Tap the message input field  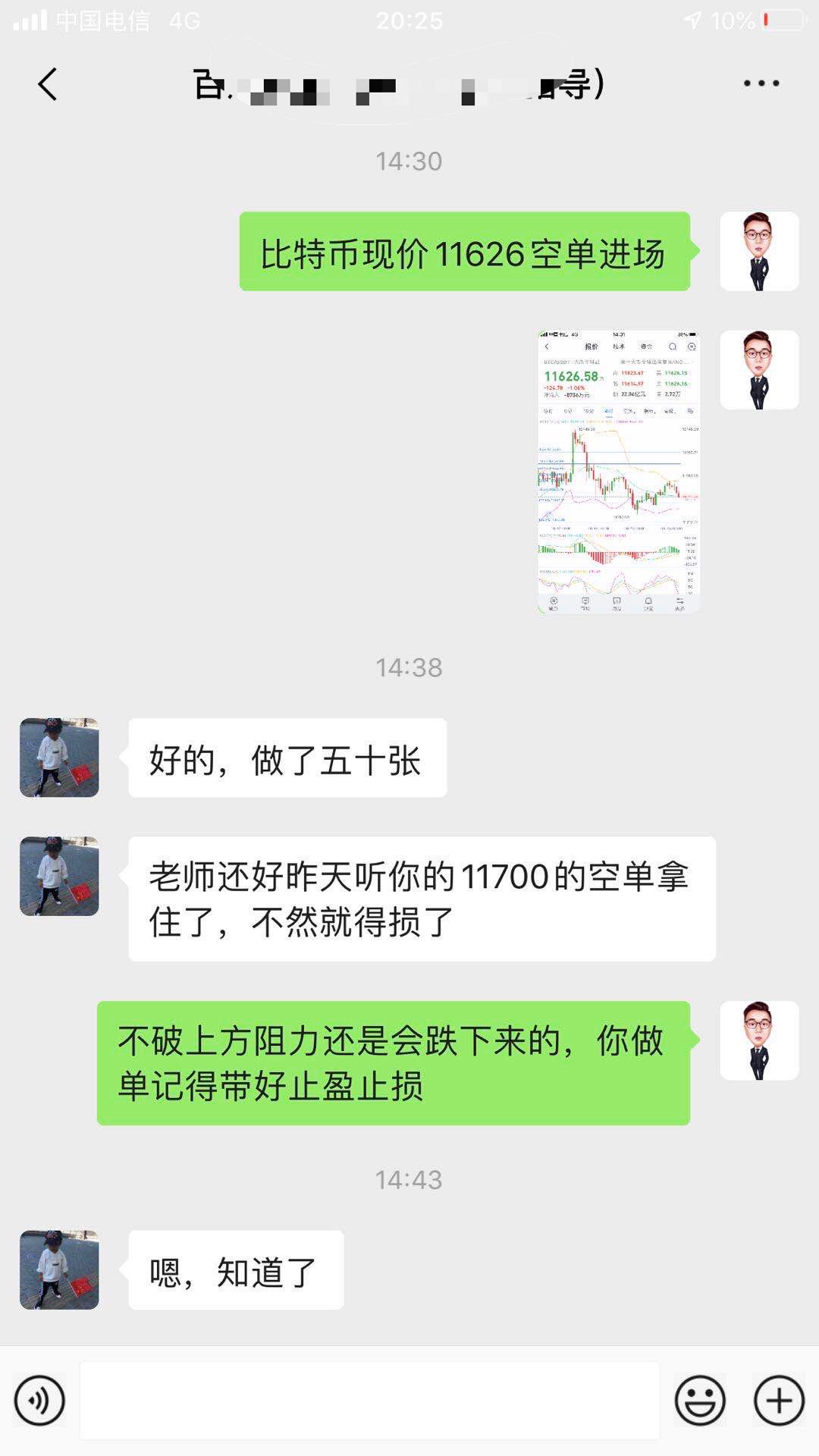(x=372, y=1399)
